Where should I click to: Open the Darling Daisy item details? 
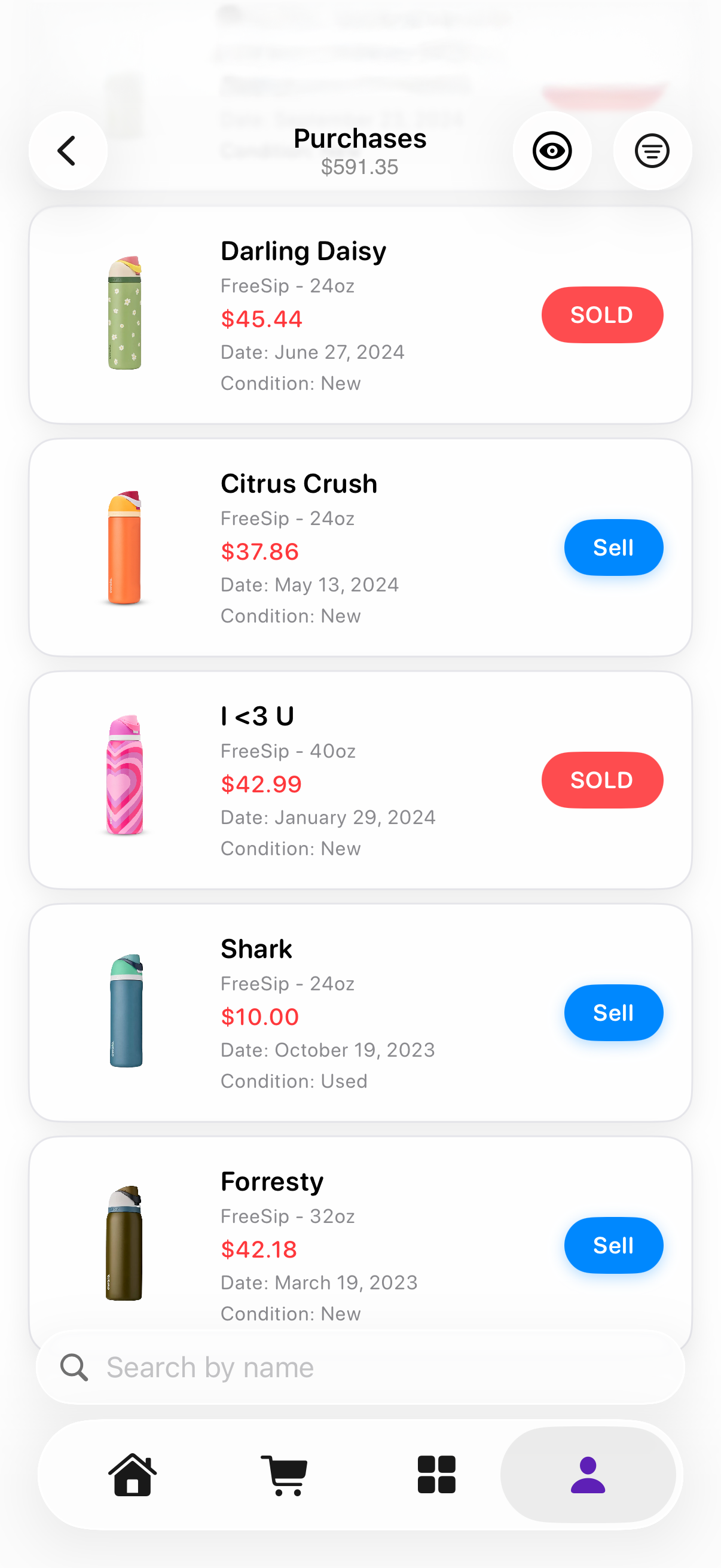tap(304, 250)
